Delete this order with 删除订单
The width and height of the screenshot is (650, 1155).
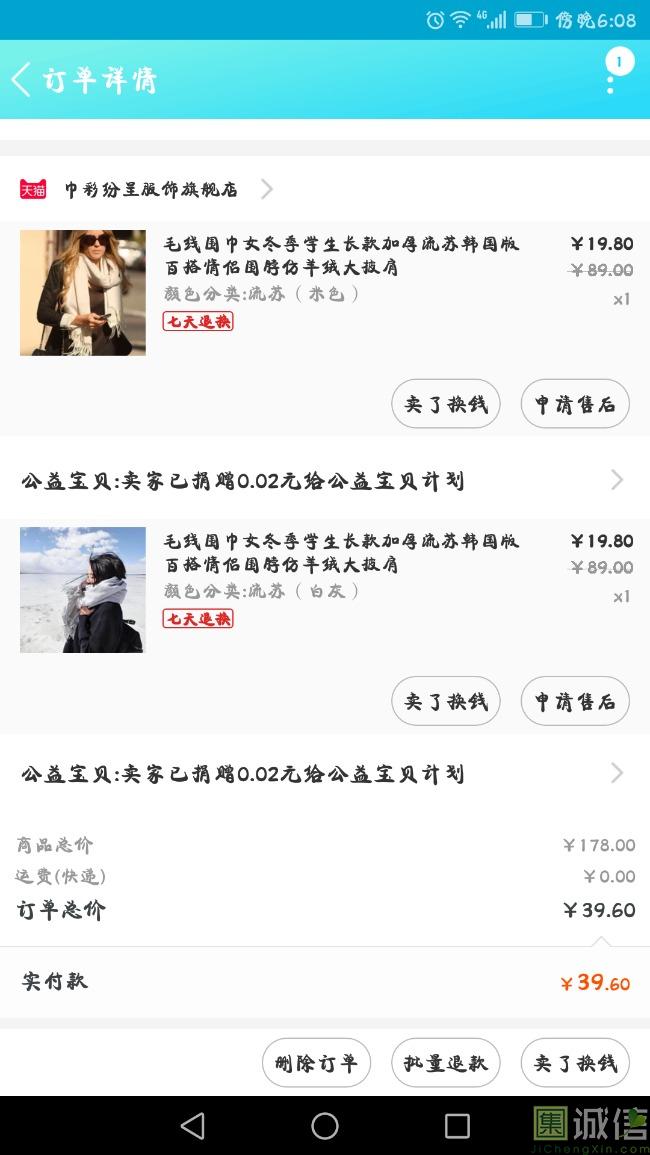(316, 1062)
